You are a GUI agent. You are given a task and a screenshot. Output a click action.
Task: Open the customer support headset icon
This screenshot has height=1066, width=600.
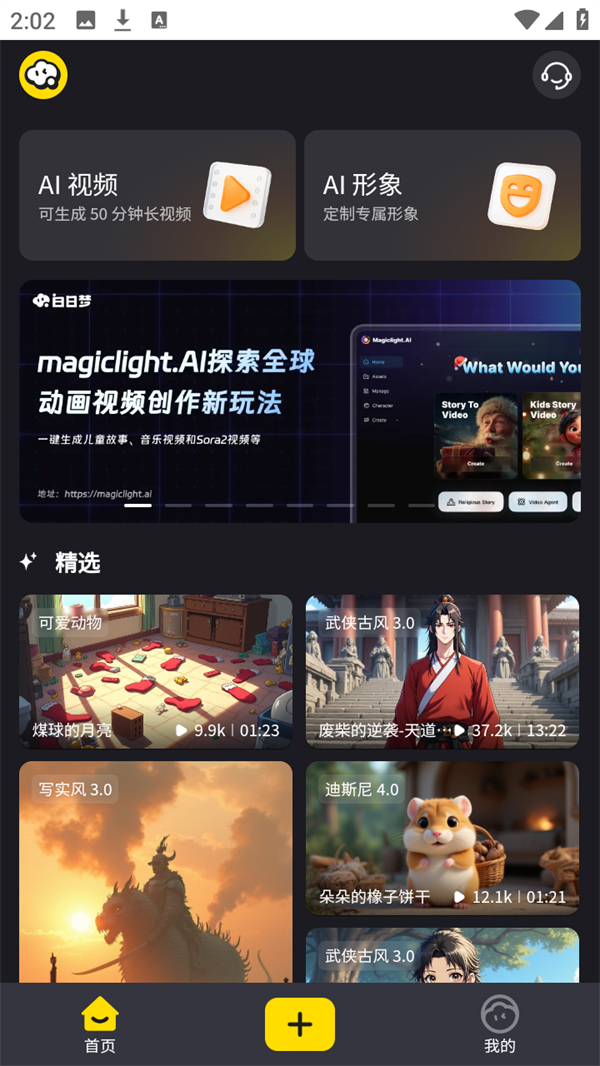pyautogui.click(x=556, y=75)
